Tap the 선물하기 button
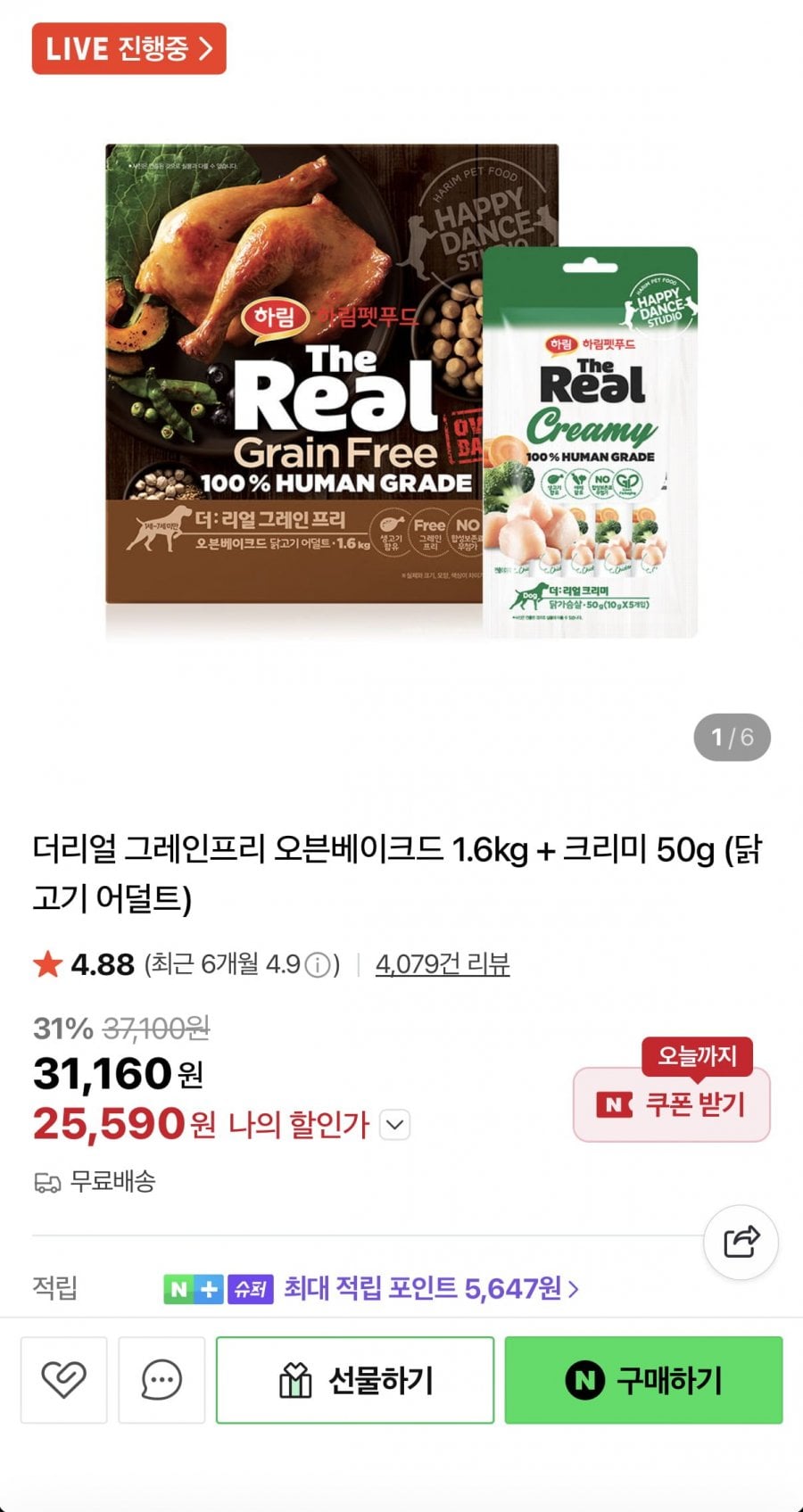This screenshot has height=1512, width=803. click(x=355, y=1380)
